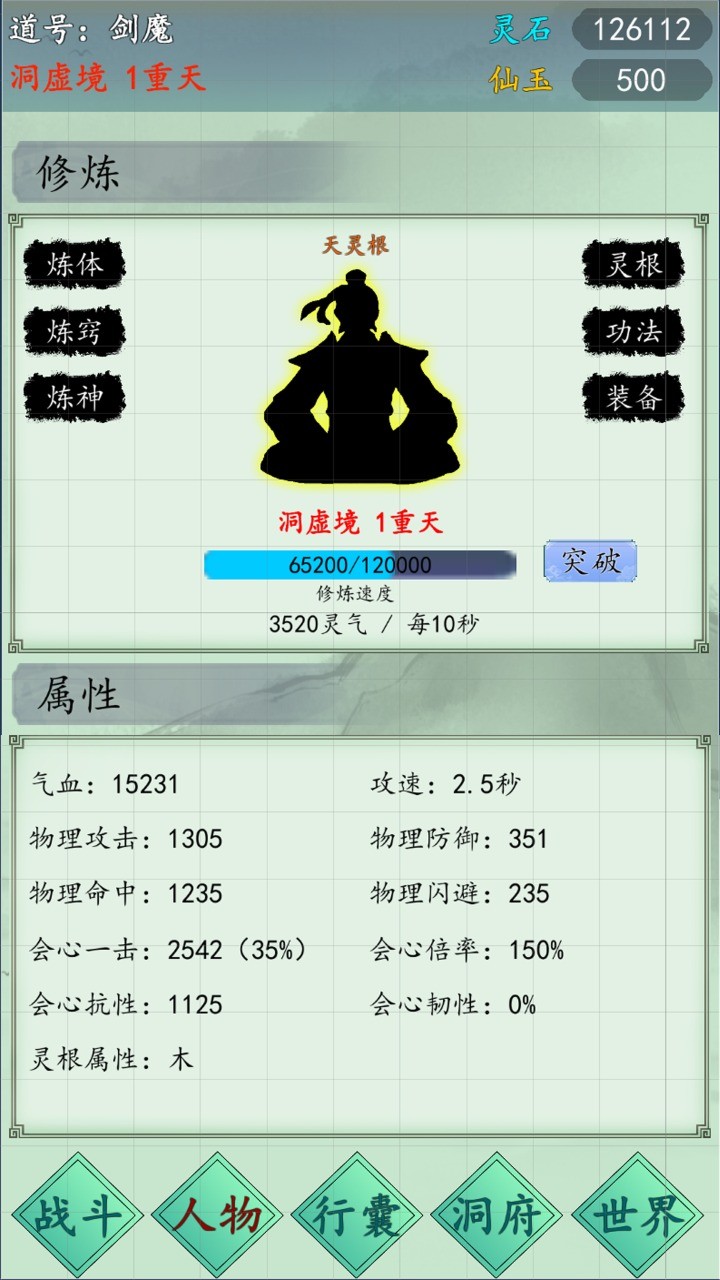Switch to the 世界 world tab
Viewport: 720px width, 1280px height.
[638, 1216]
